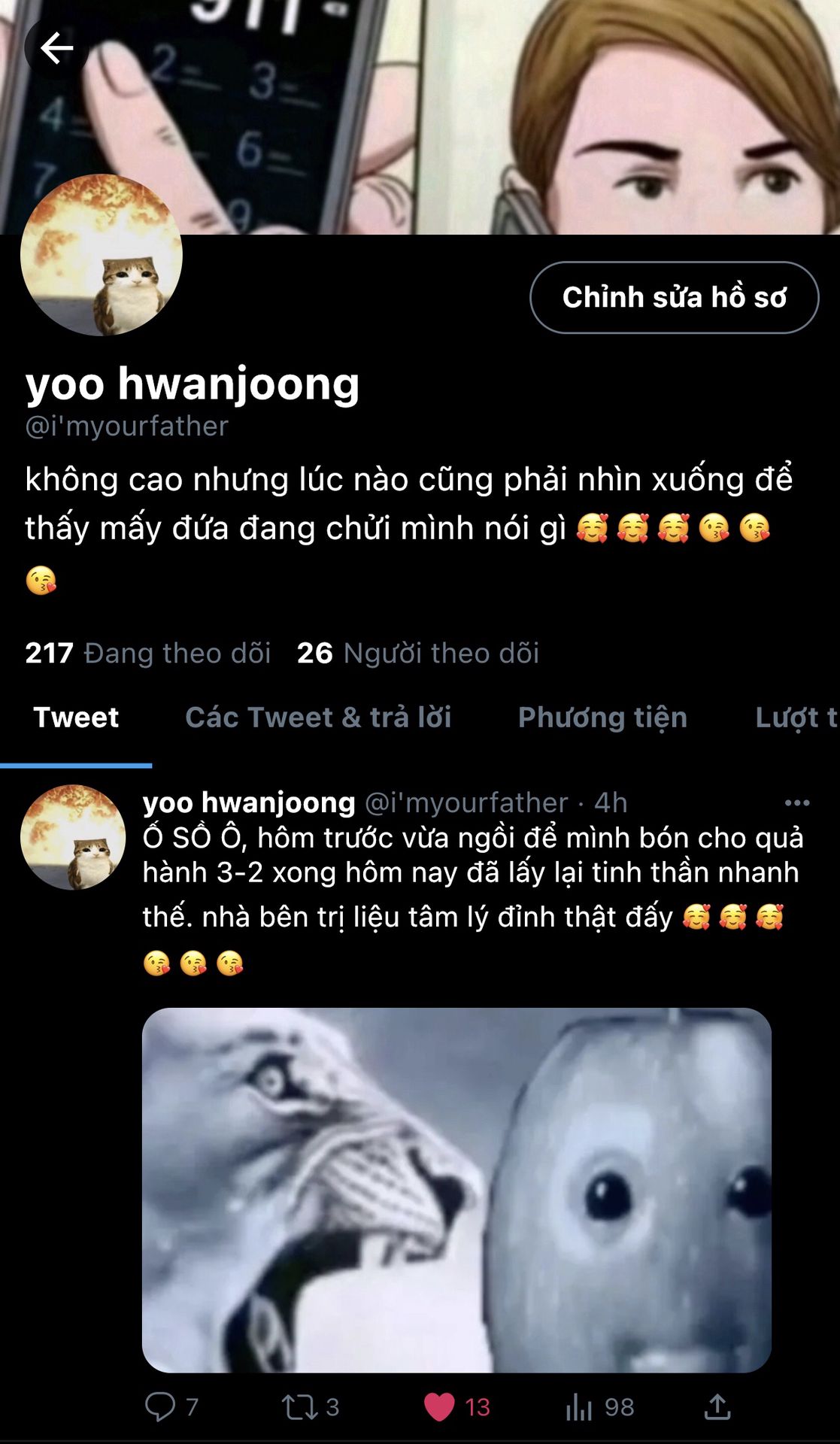Tap the Chỉnh sửa hồ sơ button
The image size is (840, 1444).
[x=674, y=297]
